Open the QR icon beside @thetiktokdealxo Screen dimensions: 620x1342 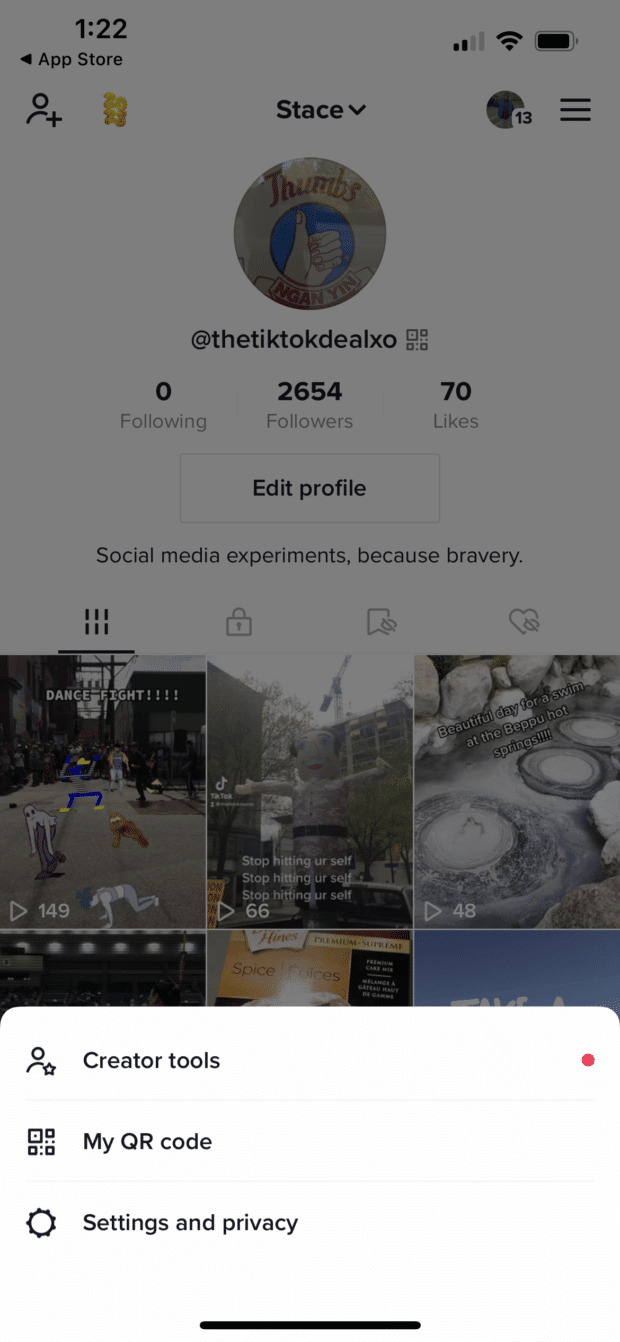point(417,340)
